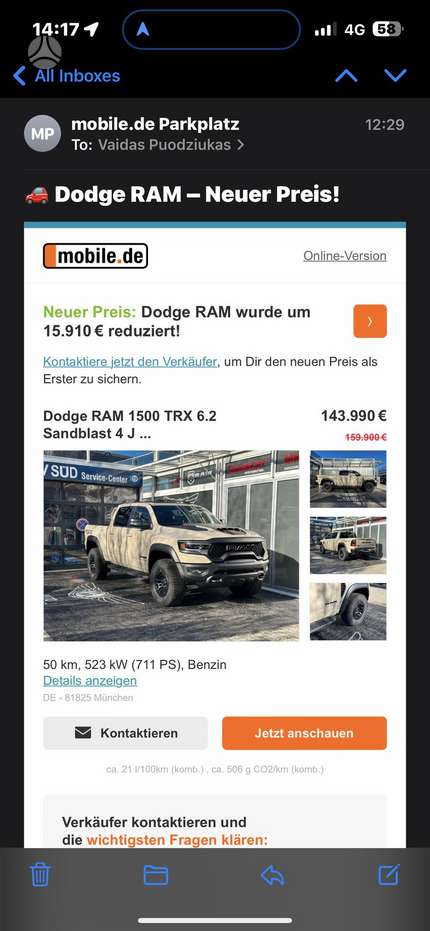Reply with the arrow icon
This screenshot has width=430, height=931.
tap(273, 875)
